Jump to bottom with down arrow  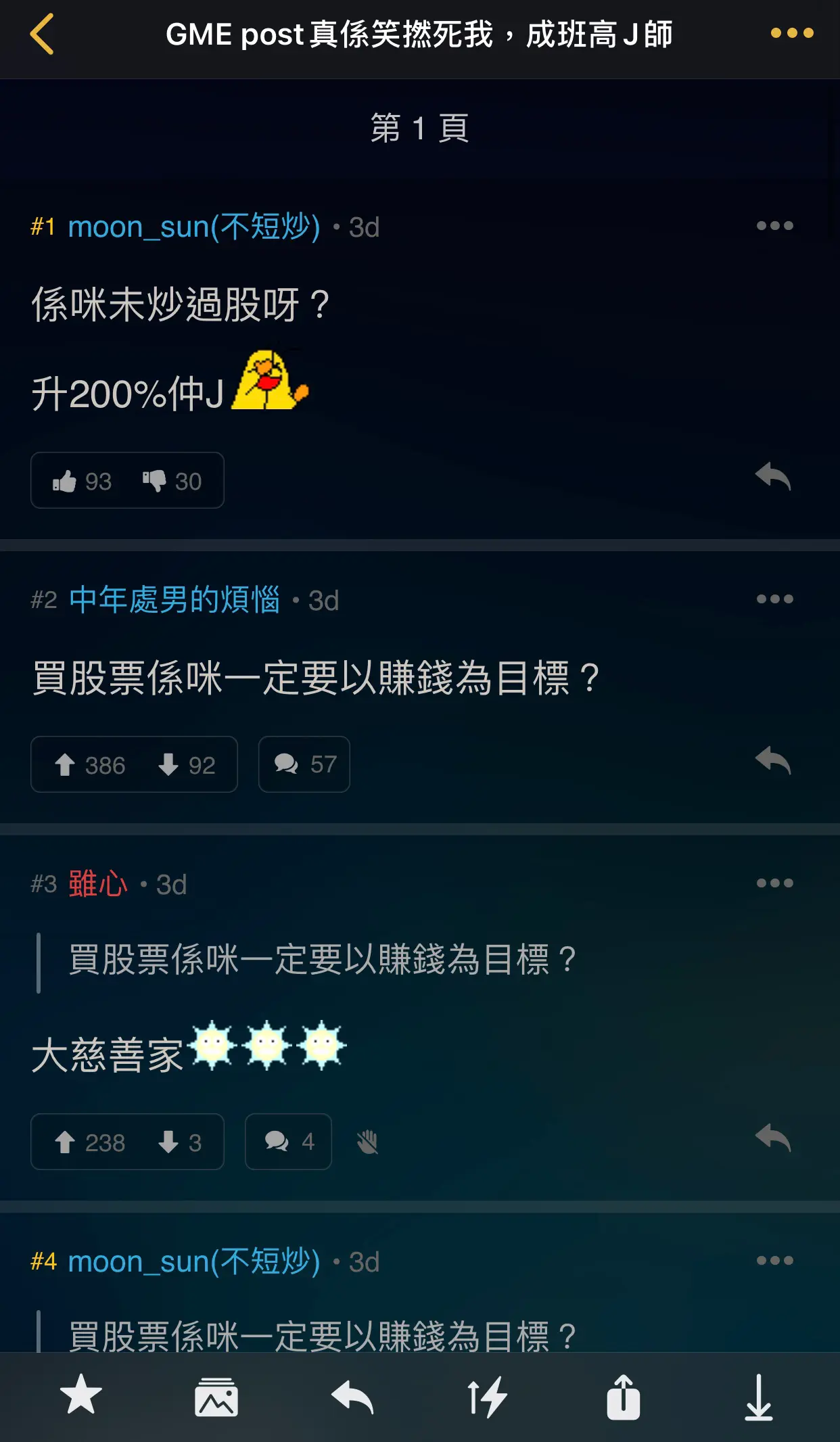[x=759, y=1397]
